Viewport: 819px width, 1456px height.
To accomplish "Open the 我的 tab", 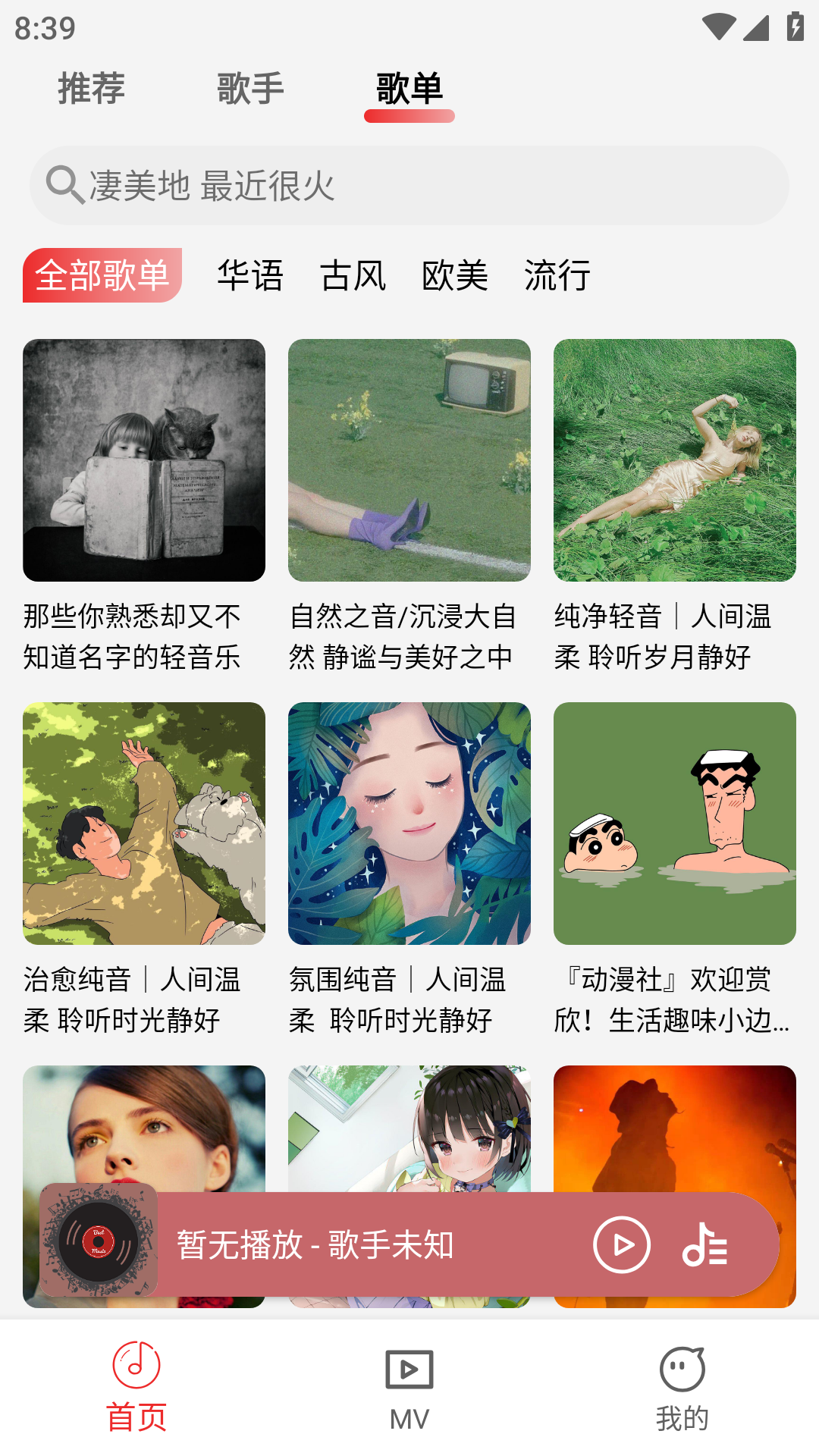I will tap(682, 1389).
